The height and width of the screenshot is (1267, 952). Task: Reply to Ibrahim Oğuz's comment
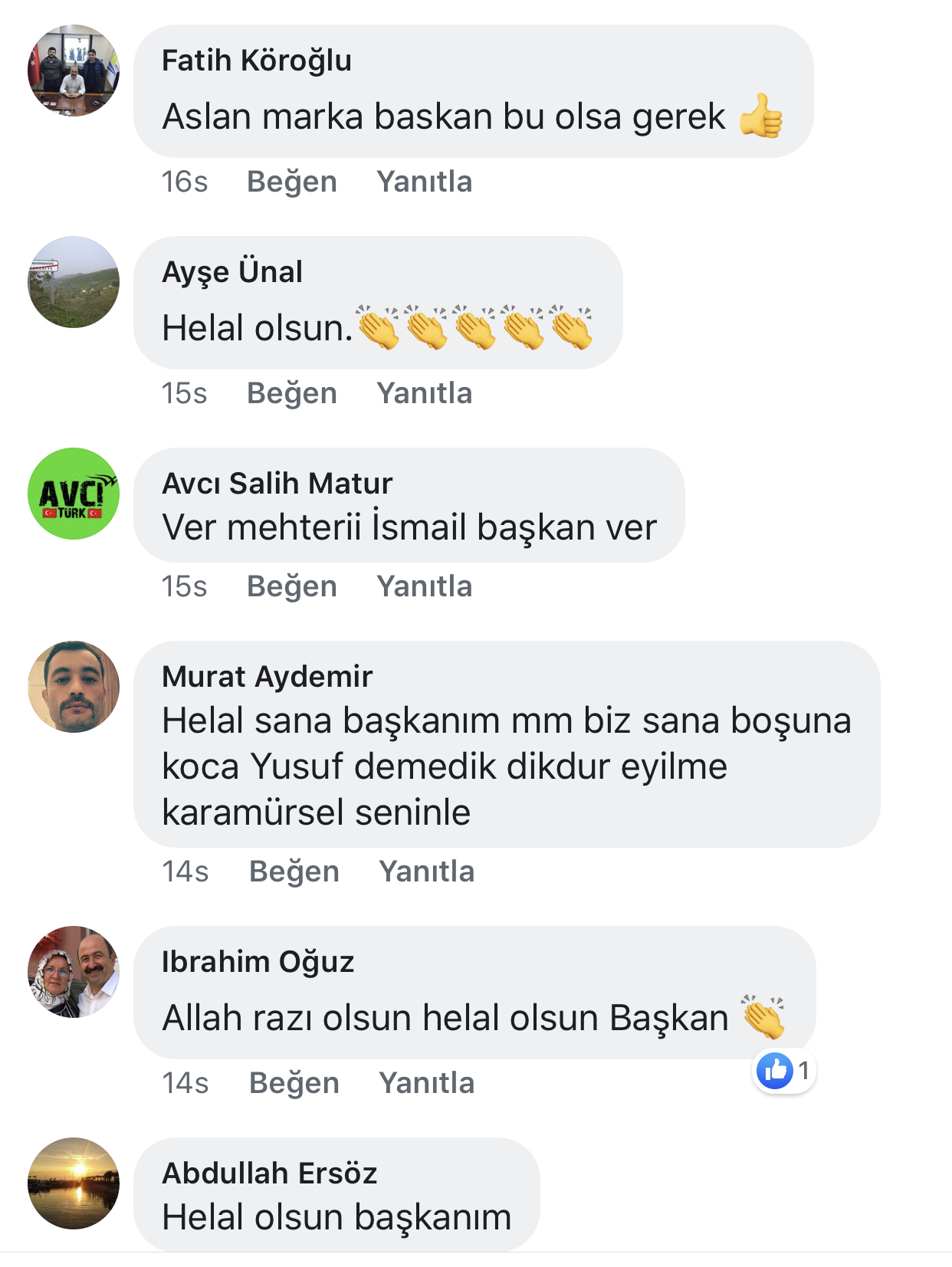[426, 1083]
